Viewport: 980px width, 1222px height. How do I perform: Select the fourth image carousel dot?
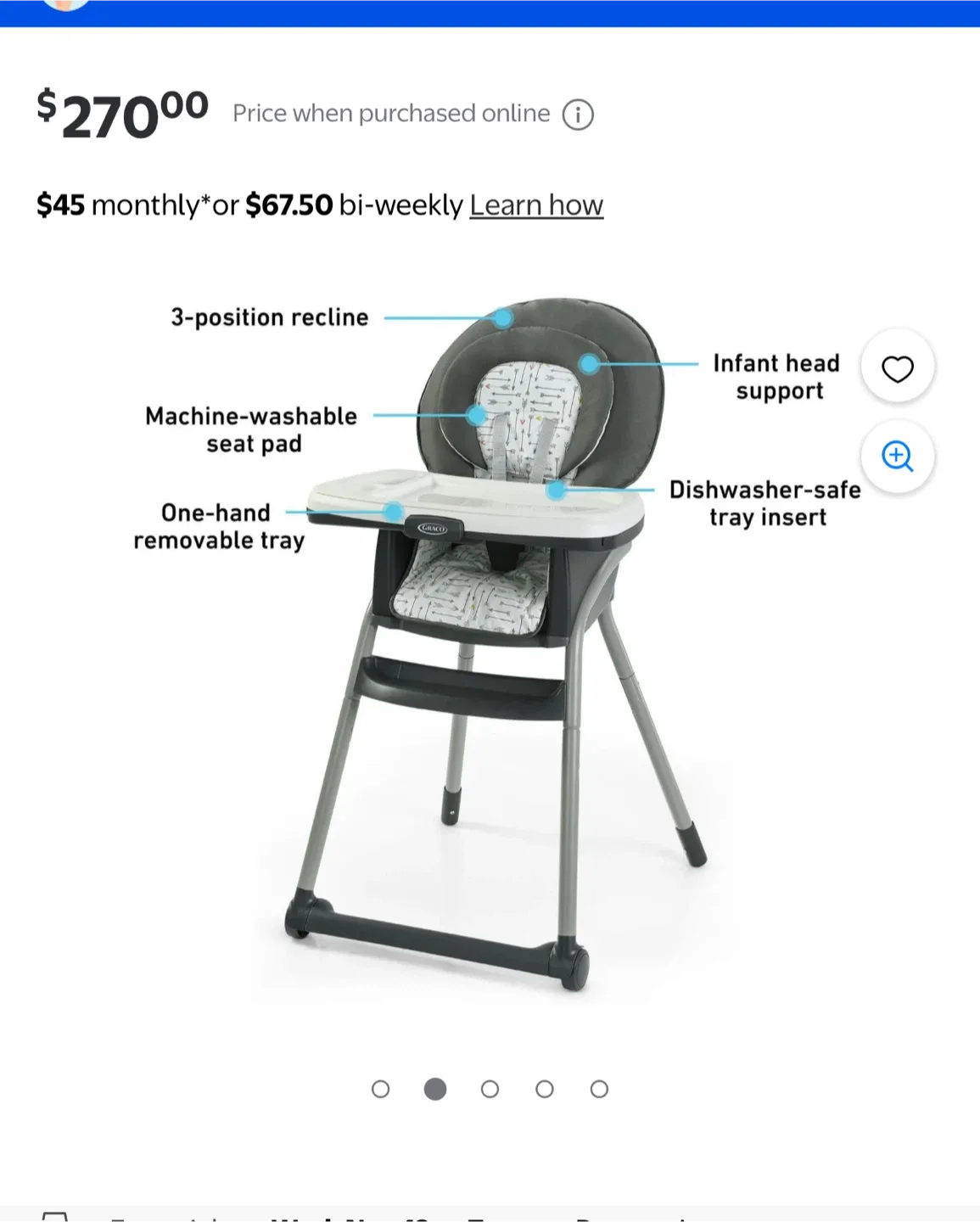tap(545, 1089)
